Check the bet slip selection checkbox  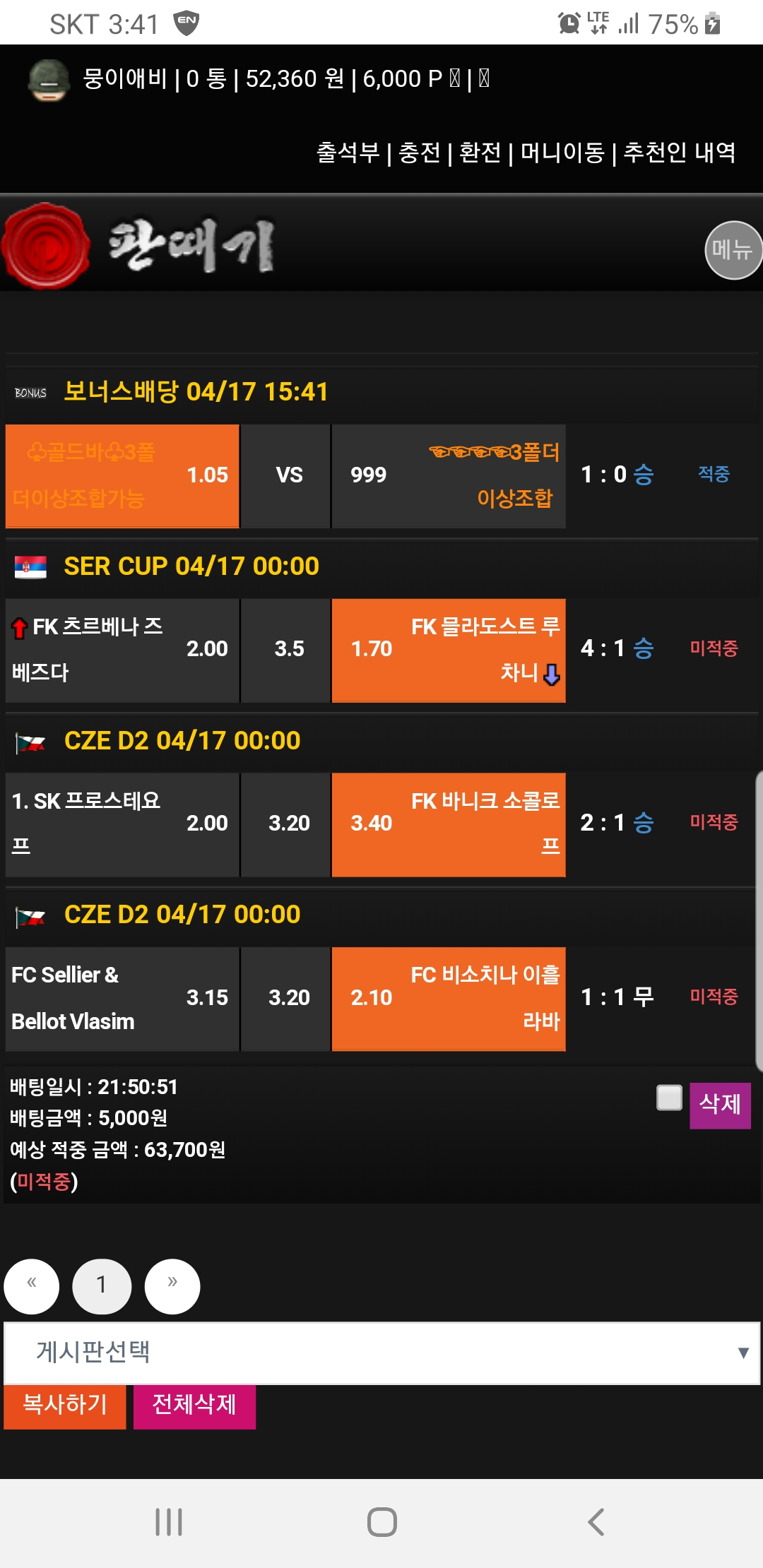(669, 1098)
